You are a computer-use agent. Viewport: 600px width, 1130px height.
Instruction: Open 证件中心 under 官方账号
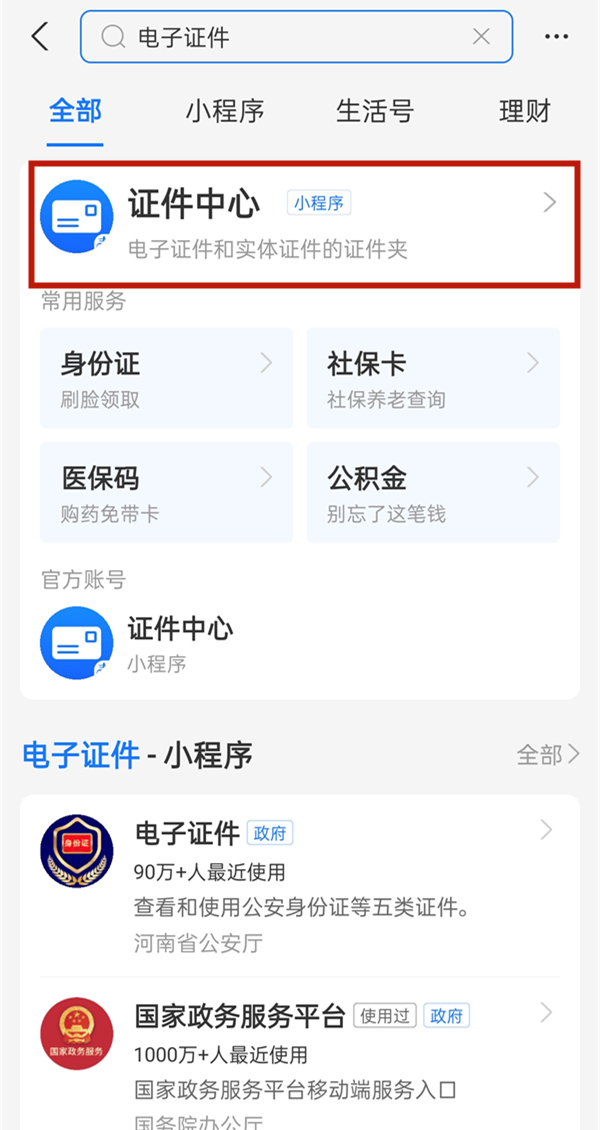pos(180,643)
